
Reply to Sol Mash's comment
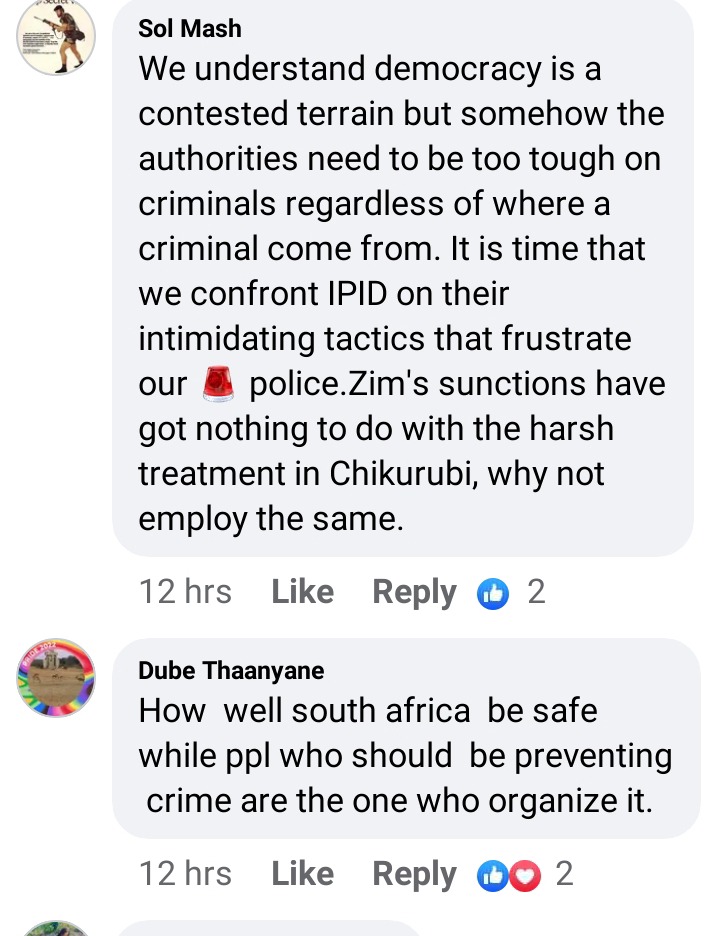pos(414,592)
